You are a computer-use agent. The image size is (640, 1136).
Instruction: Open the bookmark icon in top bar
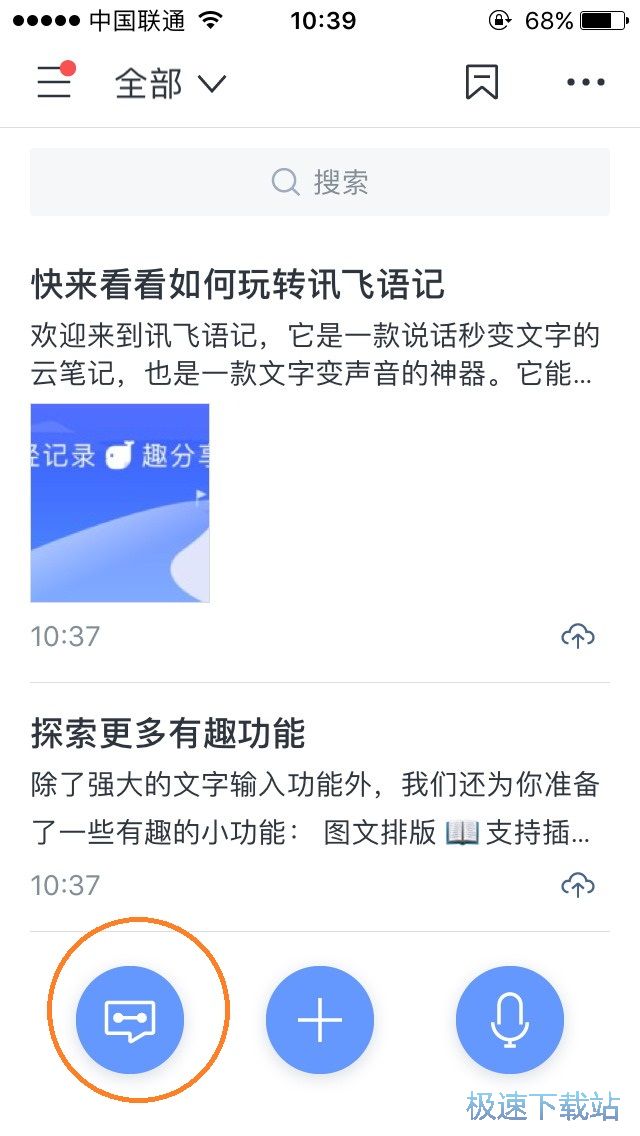tap(481, 82)
